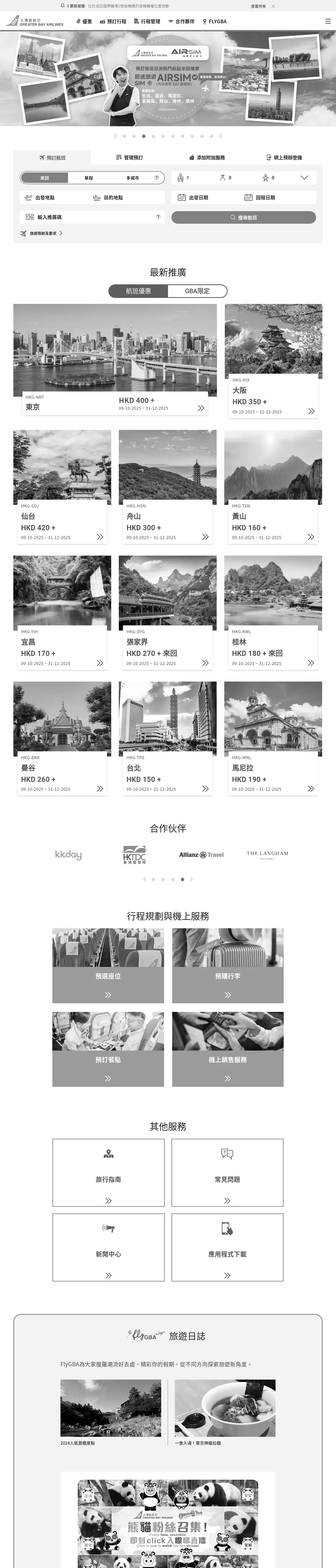This screenshot has width=336, height=1568.
Task: Dismiss the update notice banner
Action: 273,6
